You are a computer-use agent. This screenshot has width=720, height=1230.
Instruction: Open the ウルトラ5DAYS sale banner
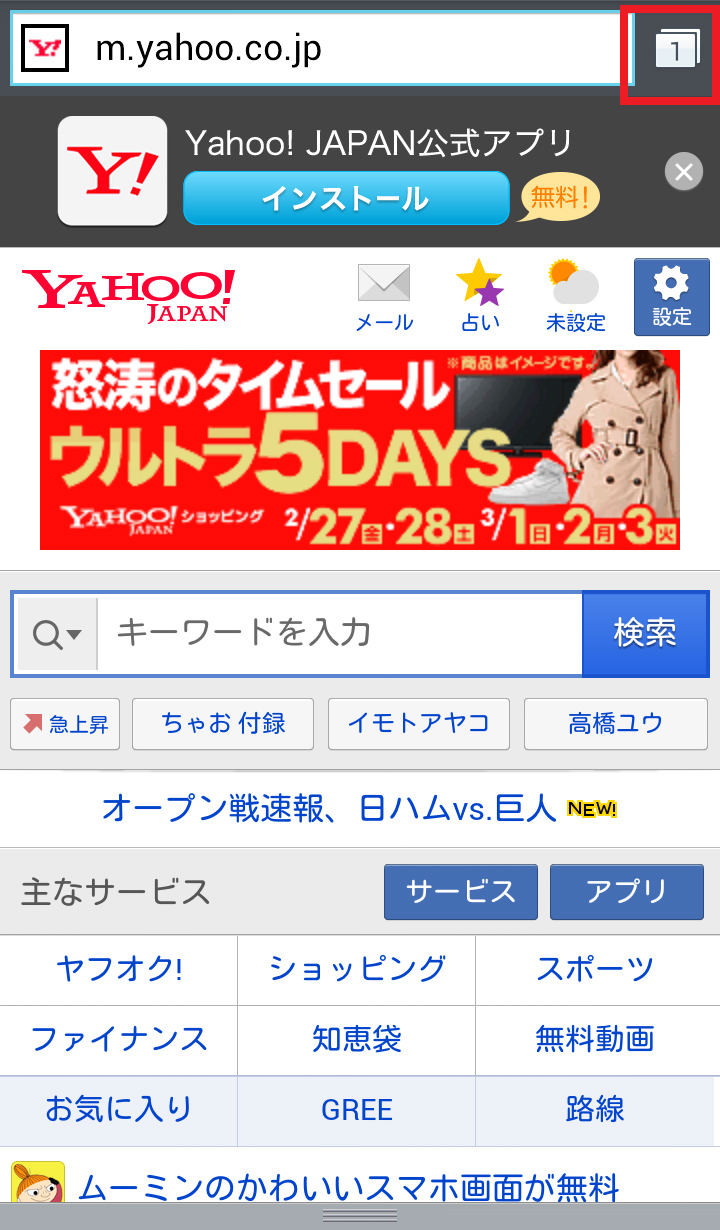pyautogui.click(x=360, y=449)
